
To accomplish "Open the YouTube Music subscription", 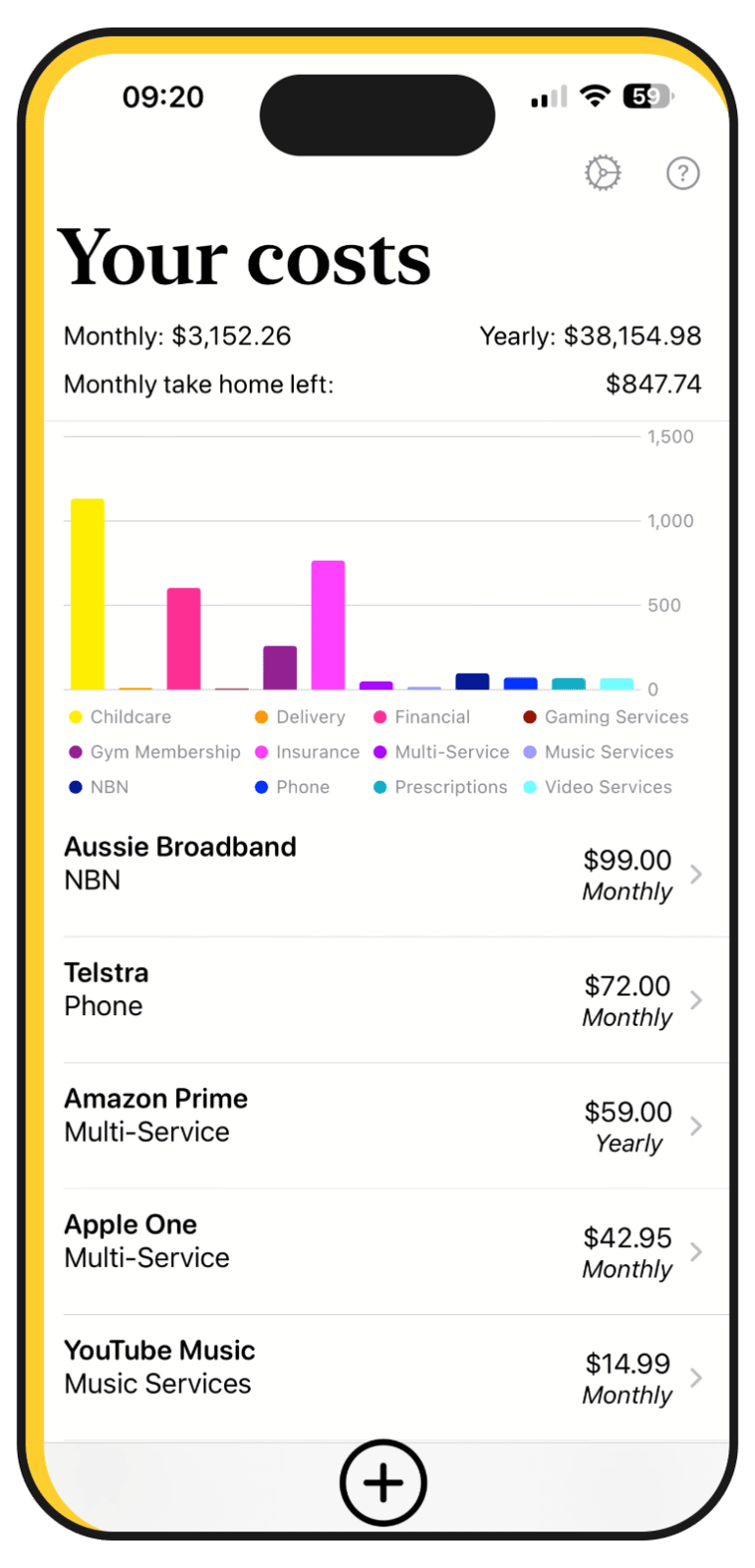I will coord(387,1378).
